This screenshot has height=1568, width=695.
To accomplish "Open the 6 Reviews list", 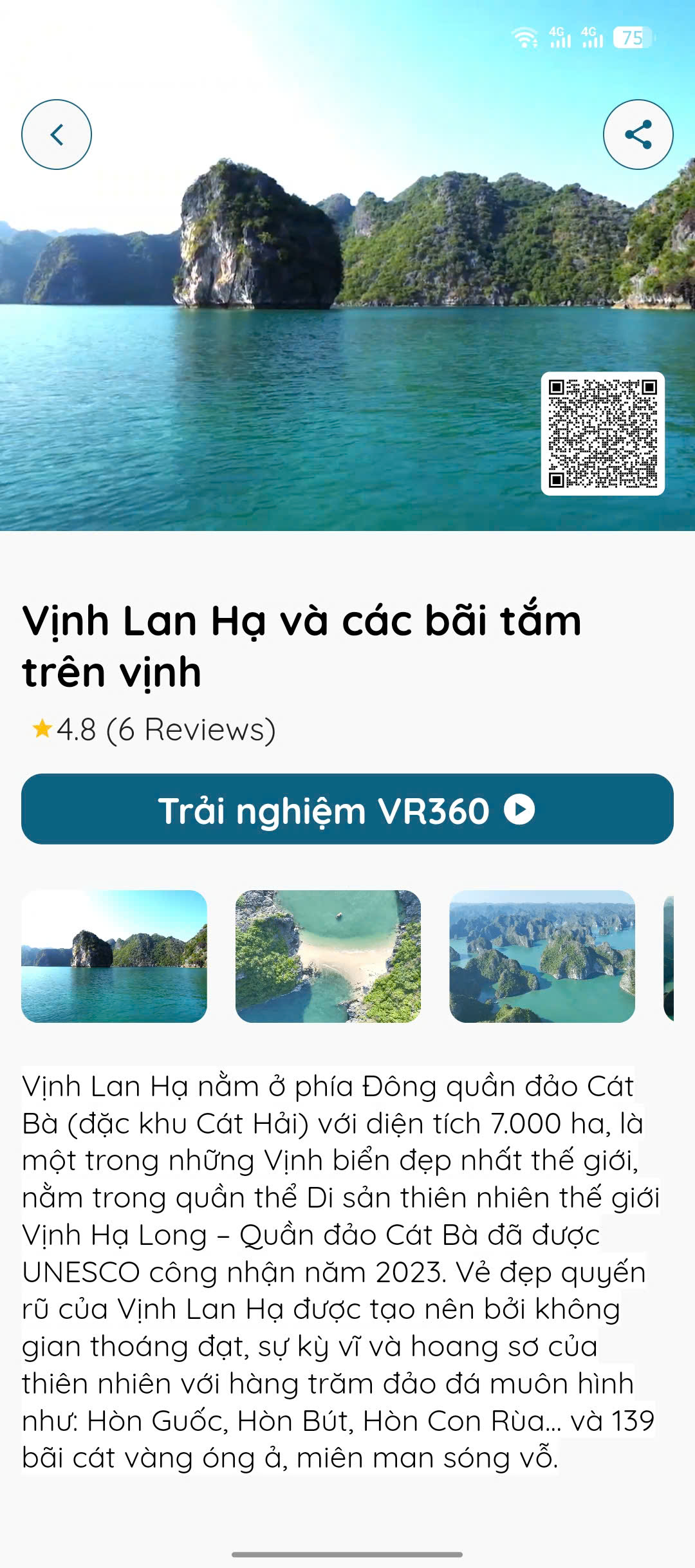I will (191, 729).
